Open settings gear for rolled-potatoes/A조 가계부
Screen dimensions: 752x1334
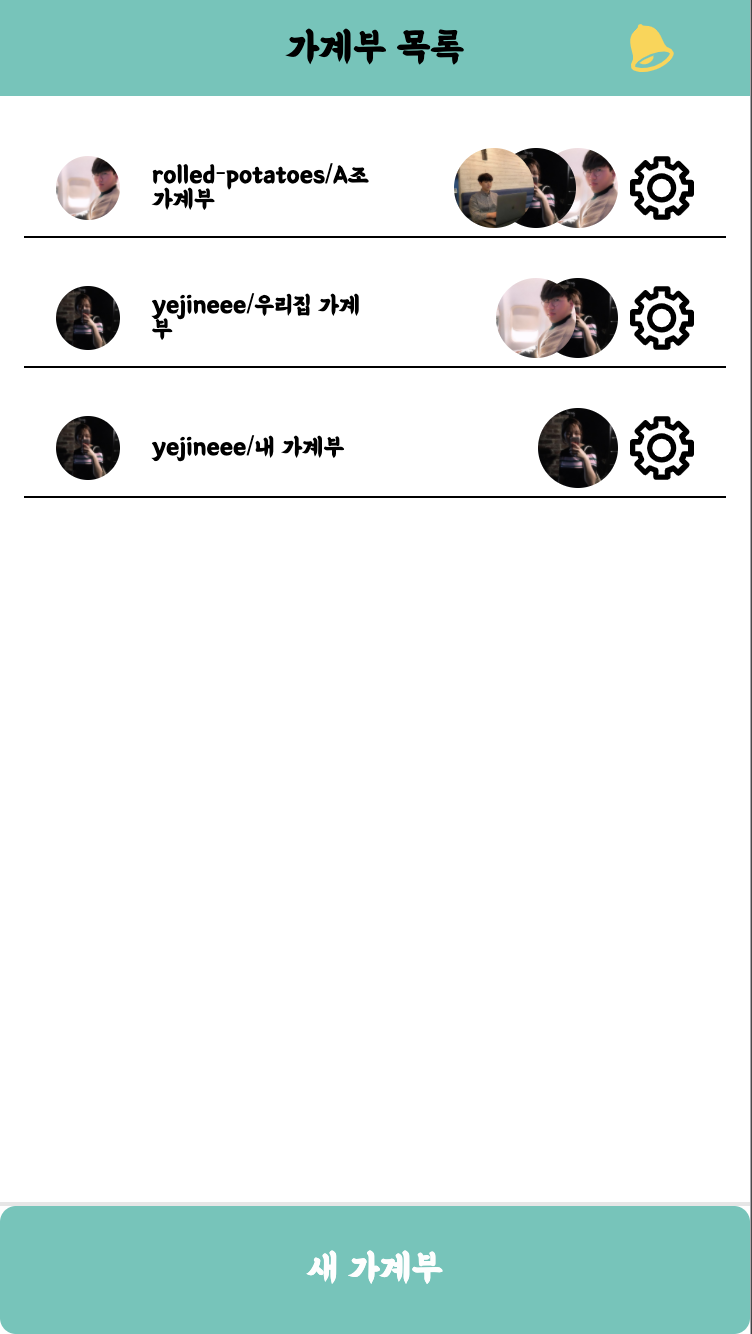[x=661, y=188]
